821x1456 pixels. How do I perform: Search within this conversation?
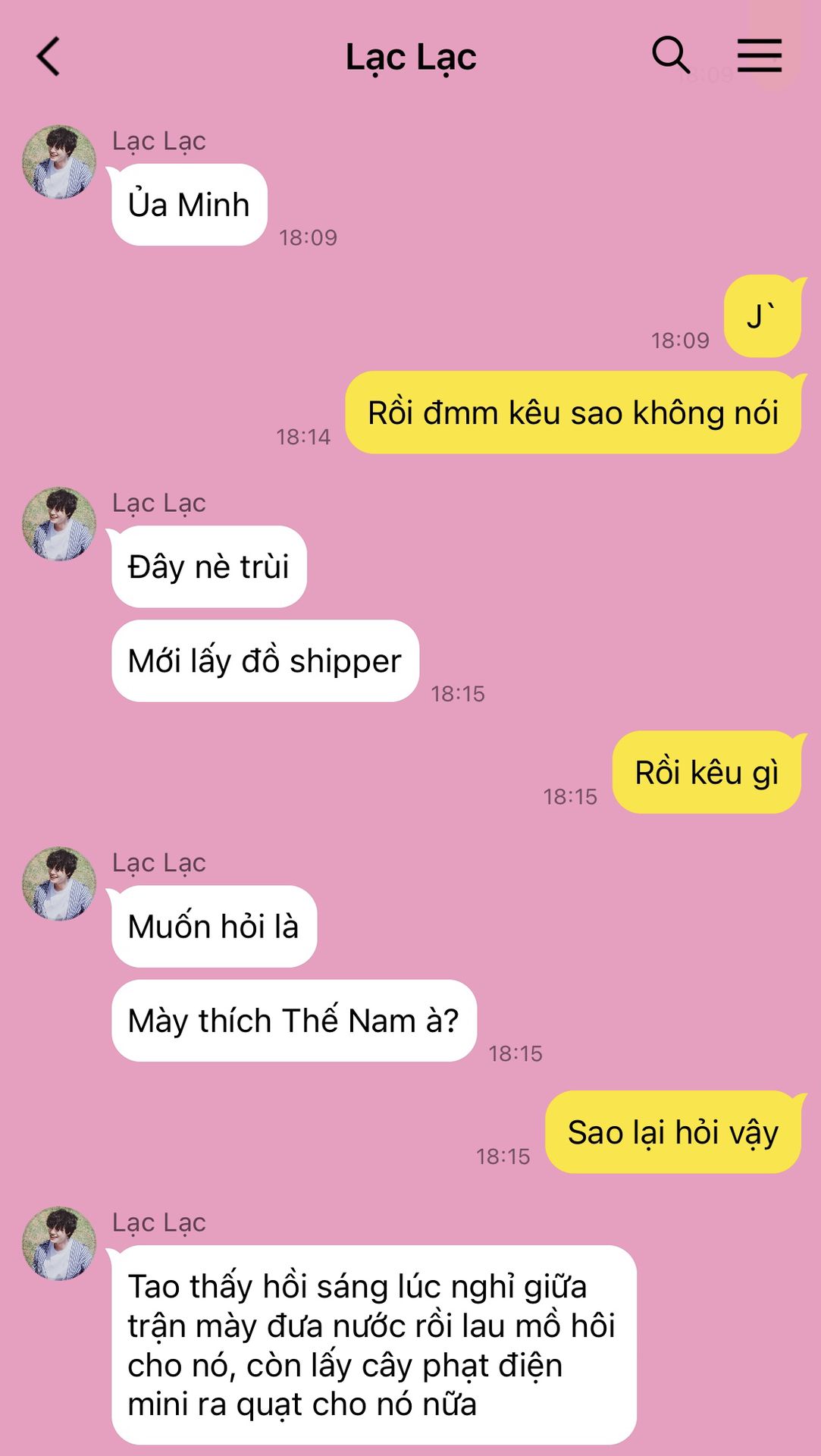coord(671,55)
